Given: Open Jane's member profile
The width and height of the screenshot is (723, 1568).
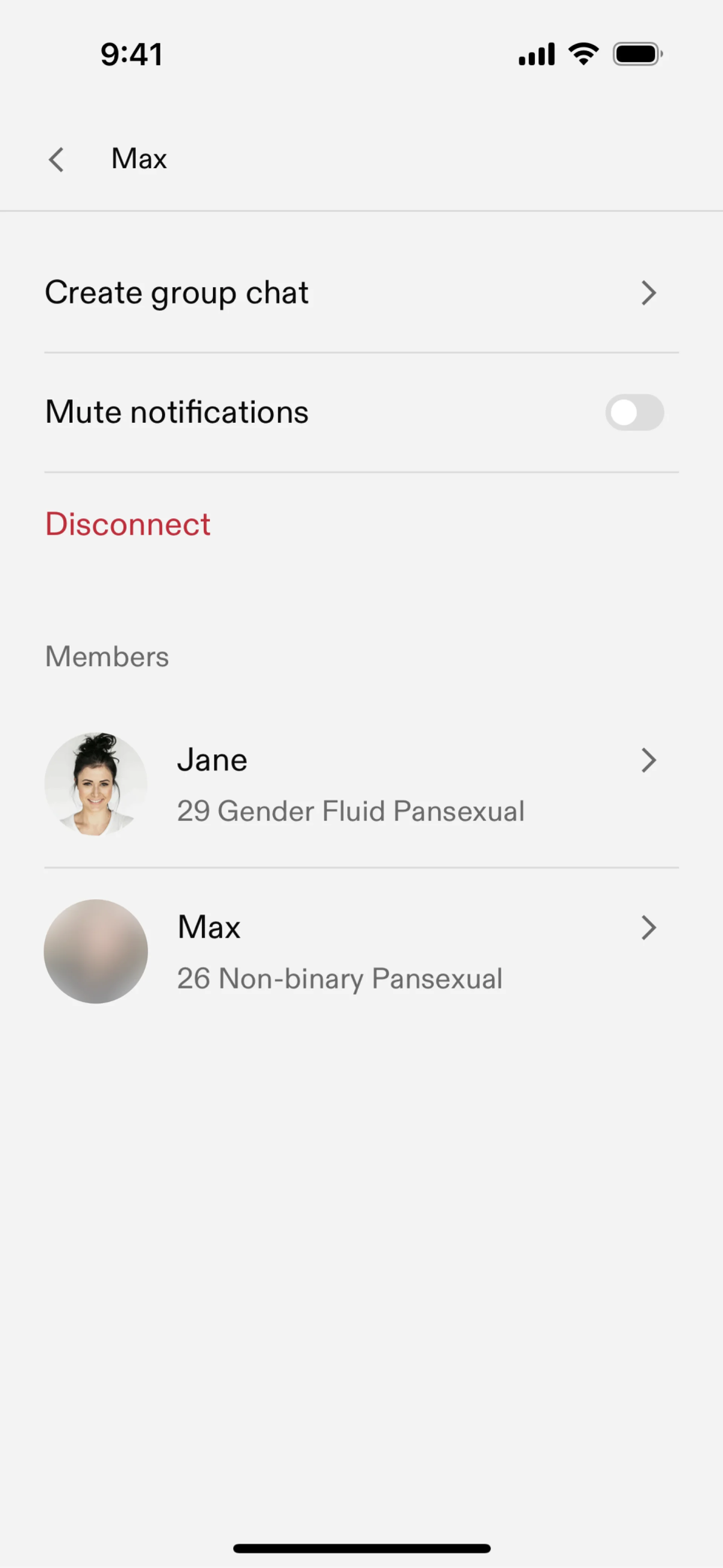Looking at the screenshot, I should pos(361,784).
